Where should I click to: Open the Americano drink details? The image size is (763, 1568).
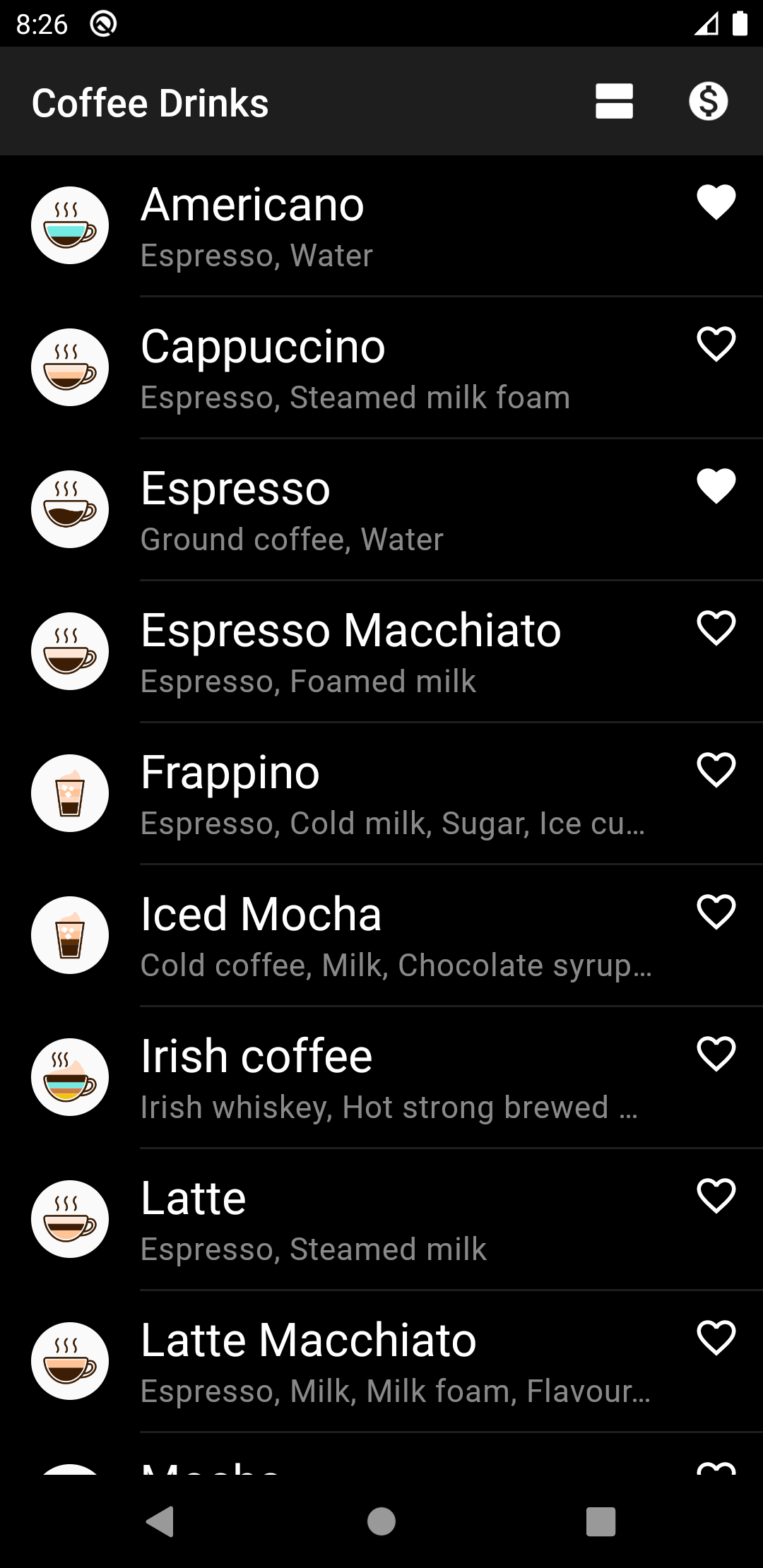point(381,226)
